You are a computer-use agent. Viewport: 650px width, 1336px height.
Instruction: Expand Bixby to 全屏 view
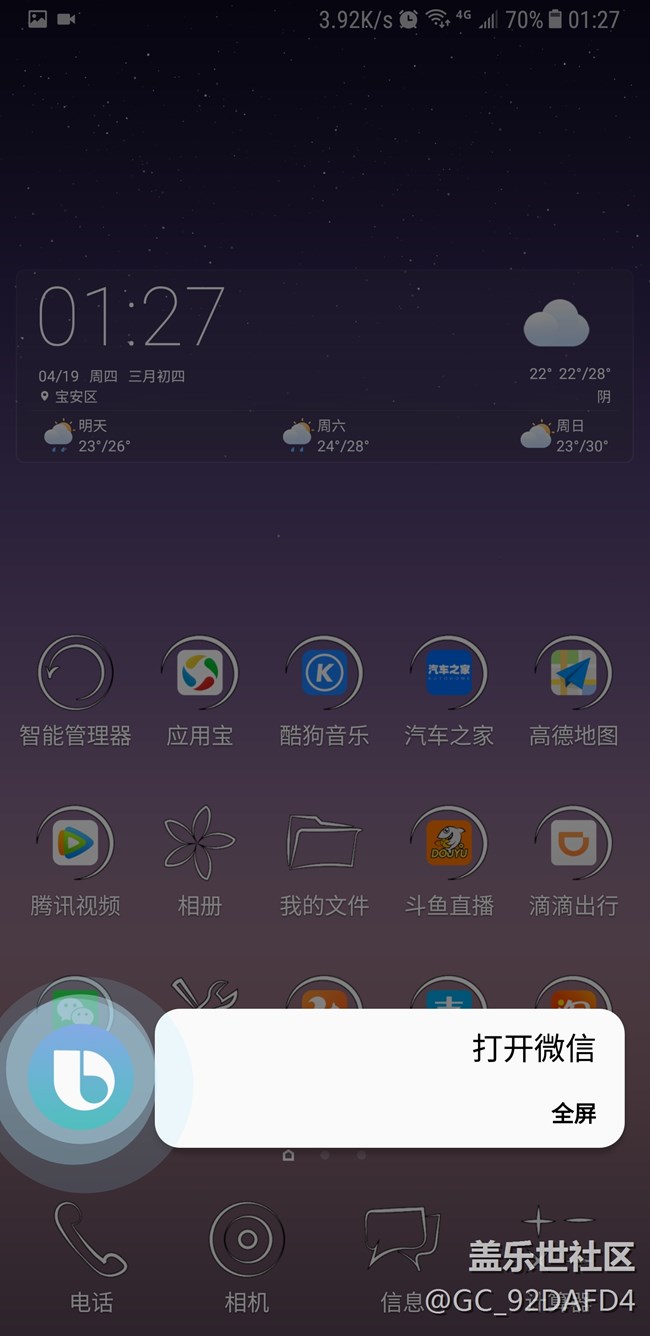point(573,1113)
